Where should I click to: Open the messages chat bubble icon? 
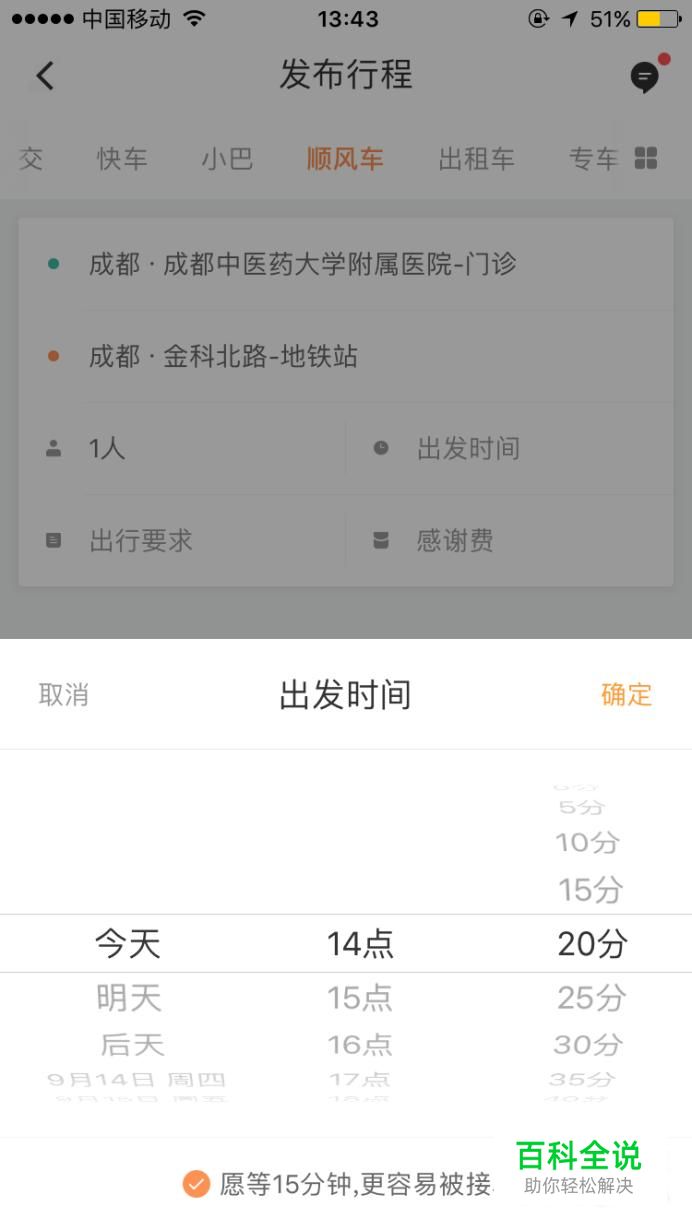[645, 77]
